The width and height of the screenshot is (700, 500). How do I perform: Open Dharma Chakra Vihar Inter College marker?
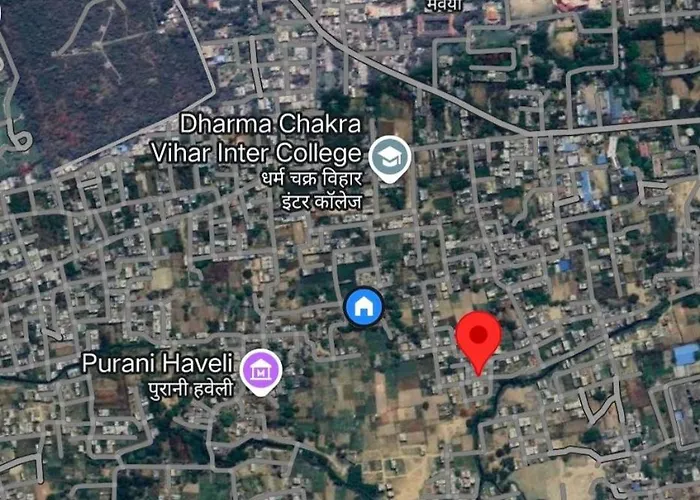(x=388, y=158)
